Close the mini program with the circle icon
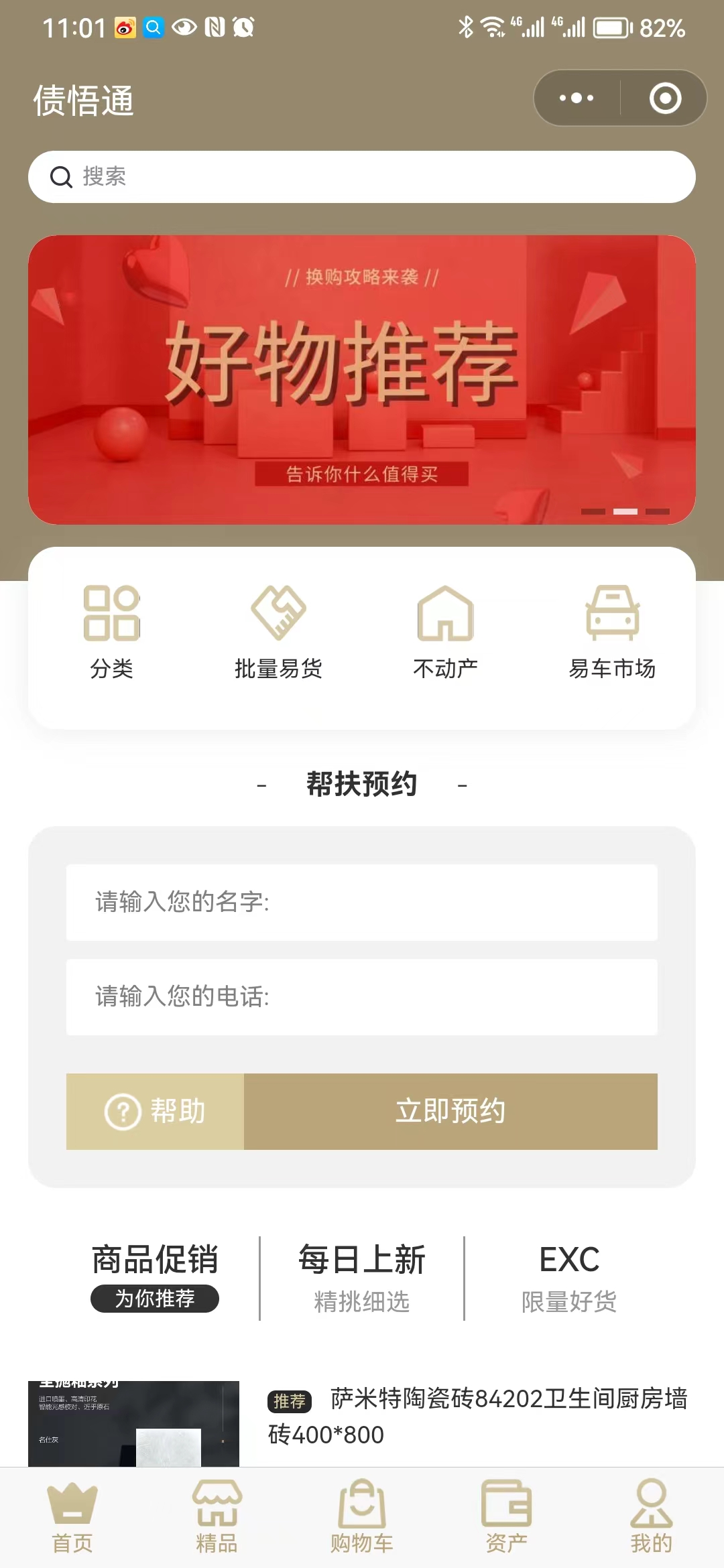Viewport: 724px width, 1568px height. tap(665, 98)
